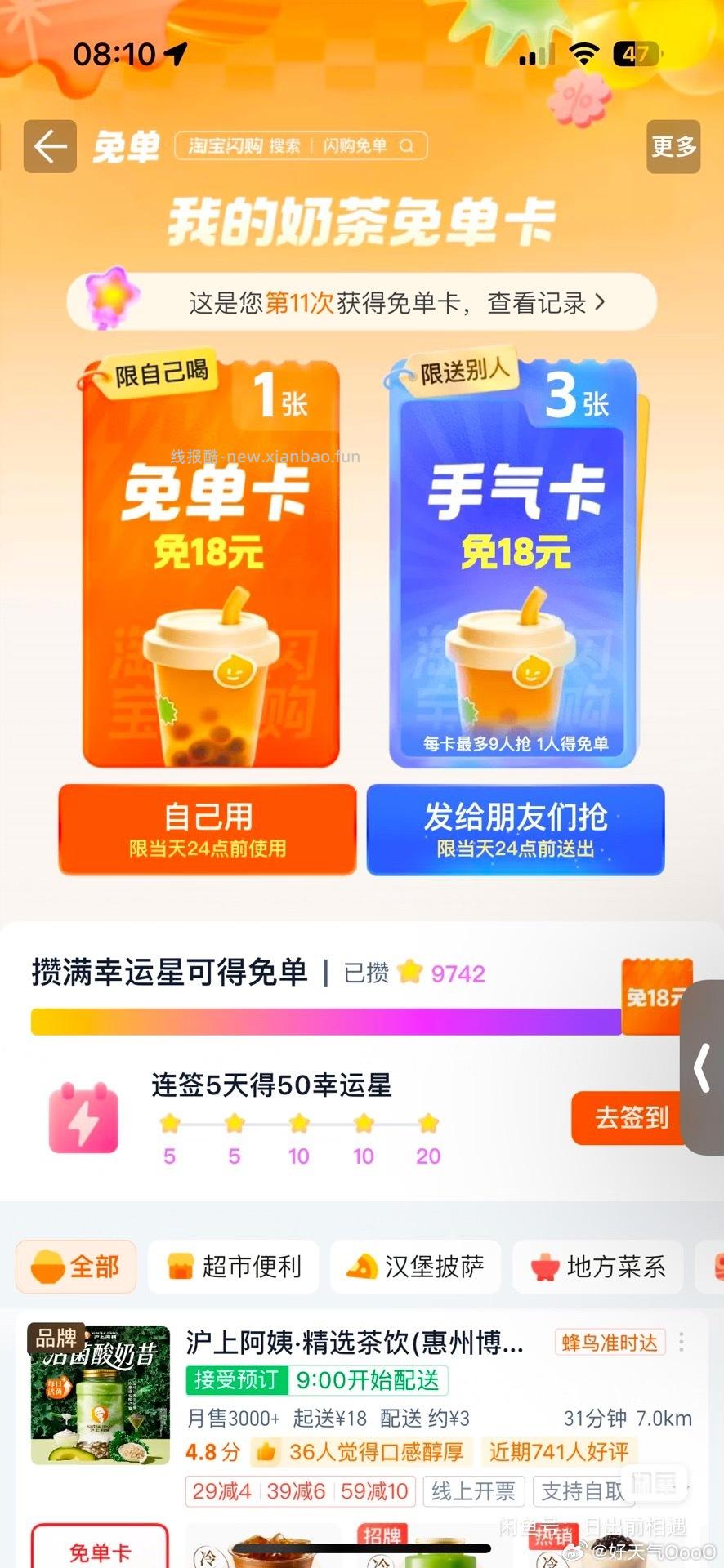
Task: Tap the first star on the sign-in track
Action: [169, 1124]
